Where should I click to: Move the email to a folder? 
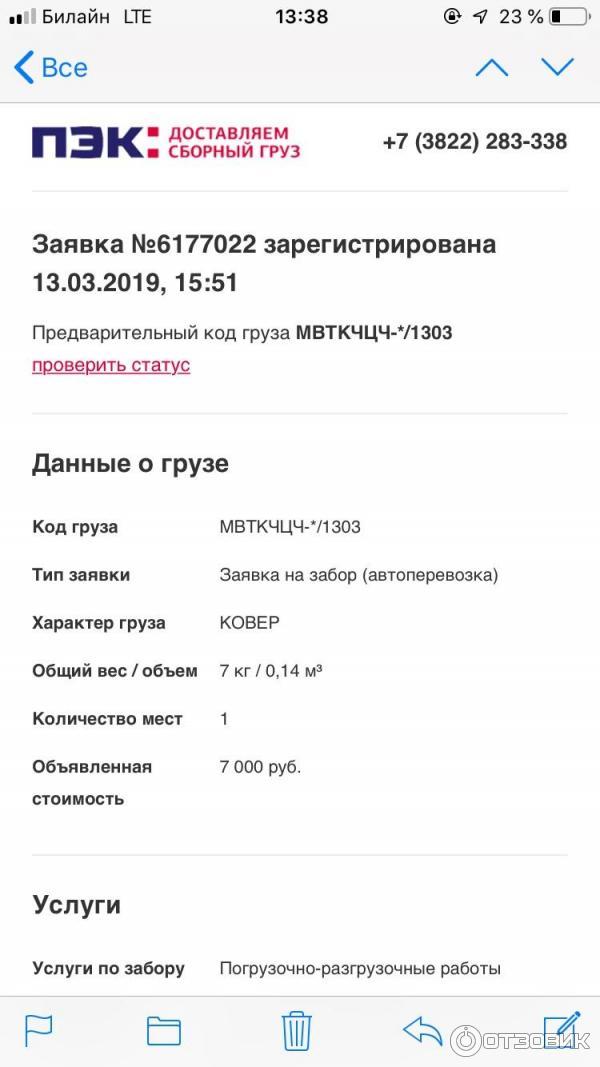[x=164, y=1030]
